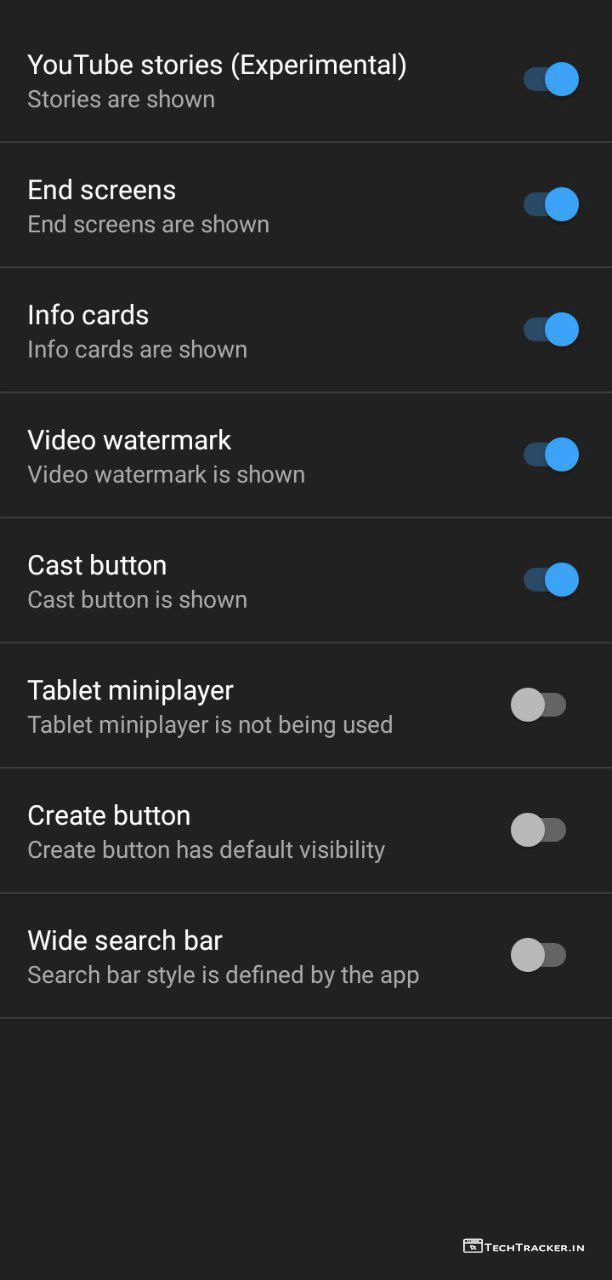Enable Wide search bar
The width and height of the screenshot is (612, 1280).
(x=539, y=955)
